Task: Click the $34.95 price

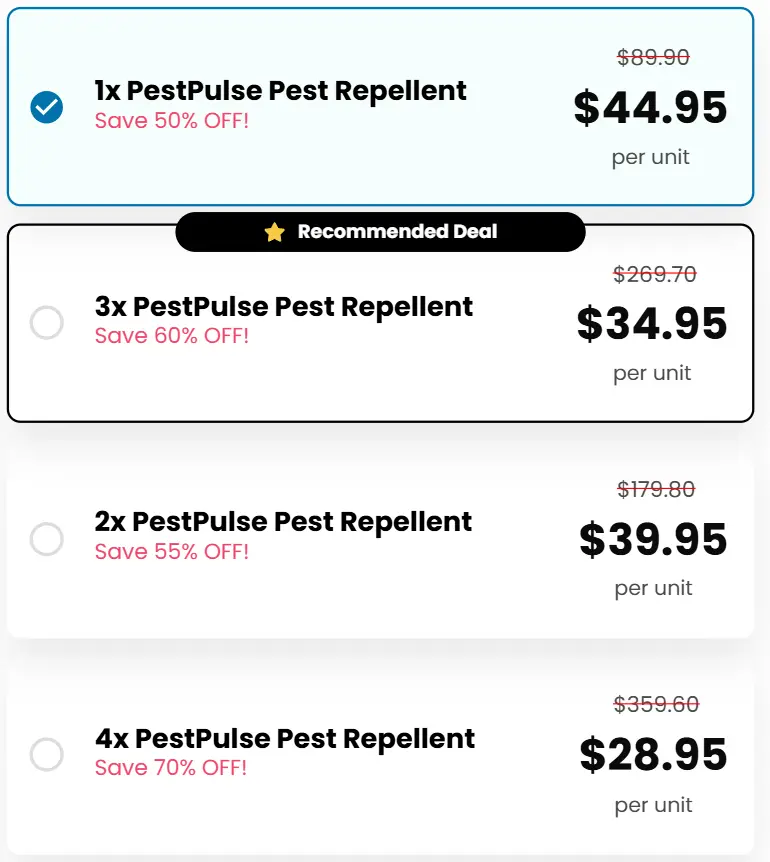Action: tap(653, 323)
